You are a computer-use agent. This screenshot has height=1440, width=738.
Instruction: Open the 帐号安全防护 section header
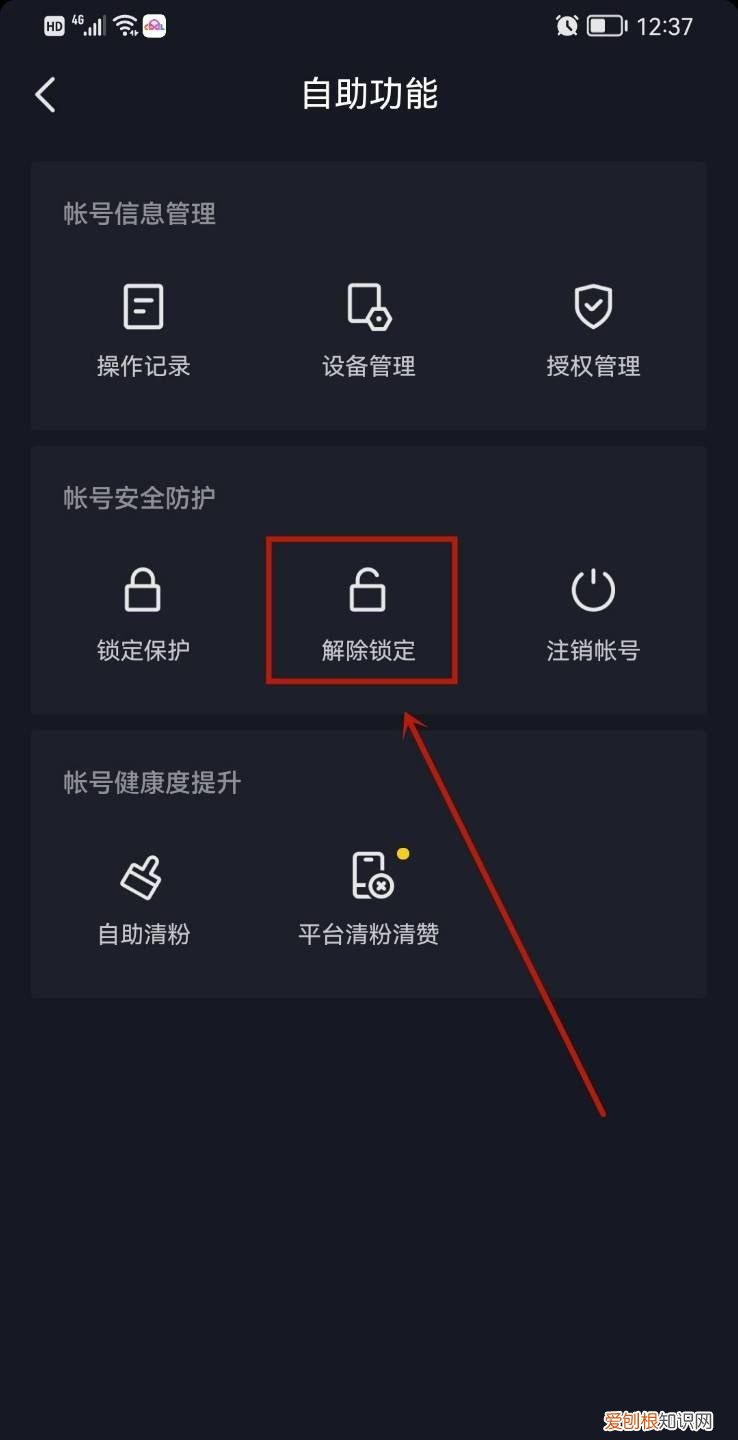point(140,497)
